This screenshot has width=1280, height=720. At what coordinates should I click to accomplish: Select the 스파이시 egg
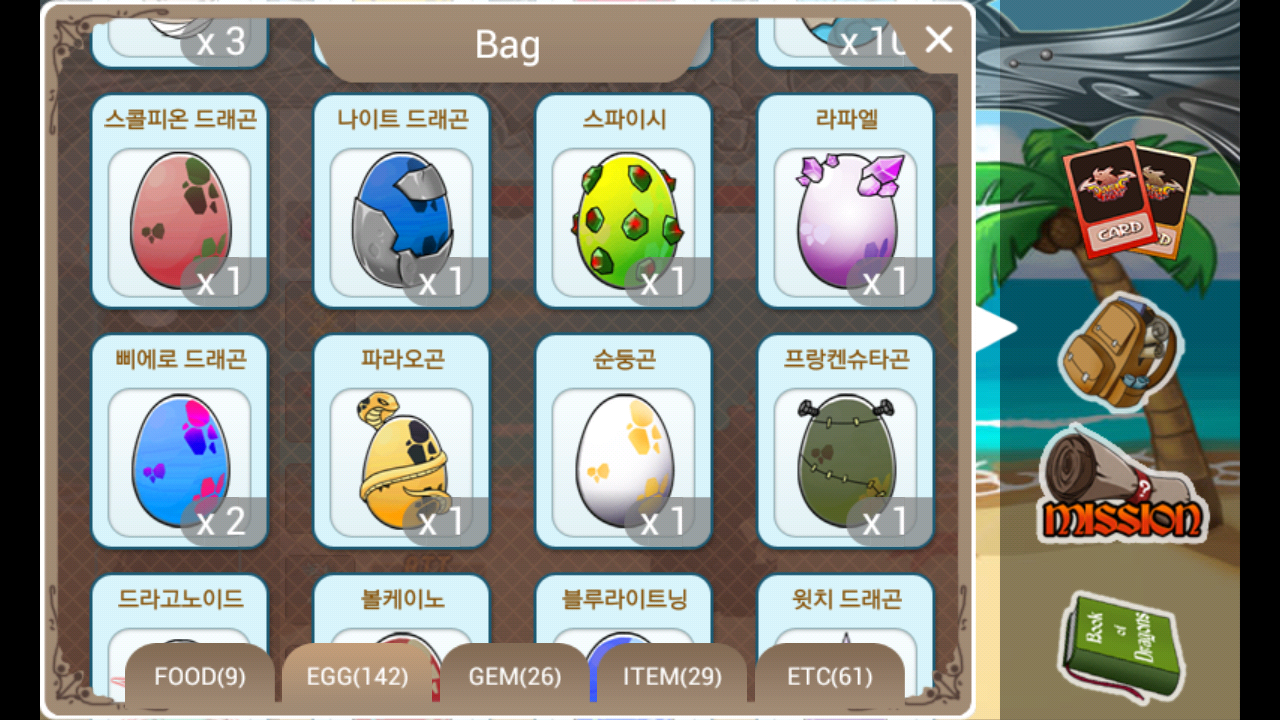(624, 220)
